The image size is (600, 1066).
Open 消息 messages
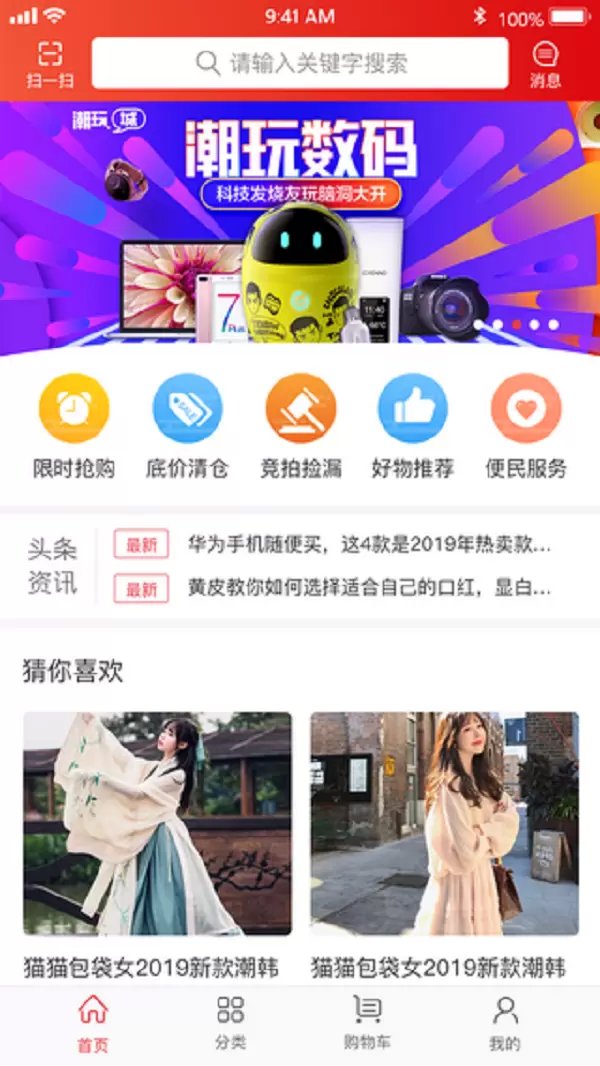(545, 65)
